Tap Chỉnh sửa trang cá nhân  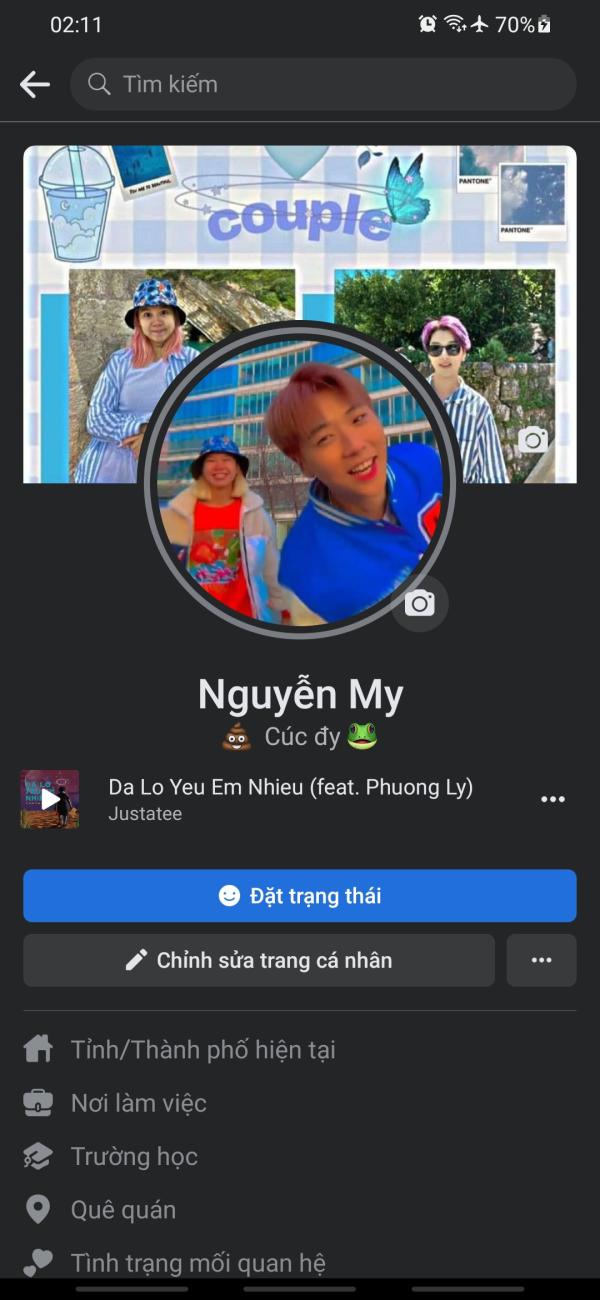(x=259, y=960)
